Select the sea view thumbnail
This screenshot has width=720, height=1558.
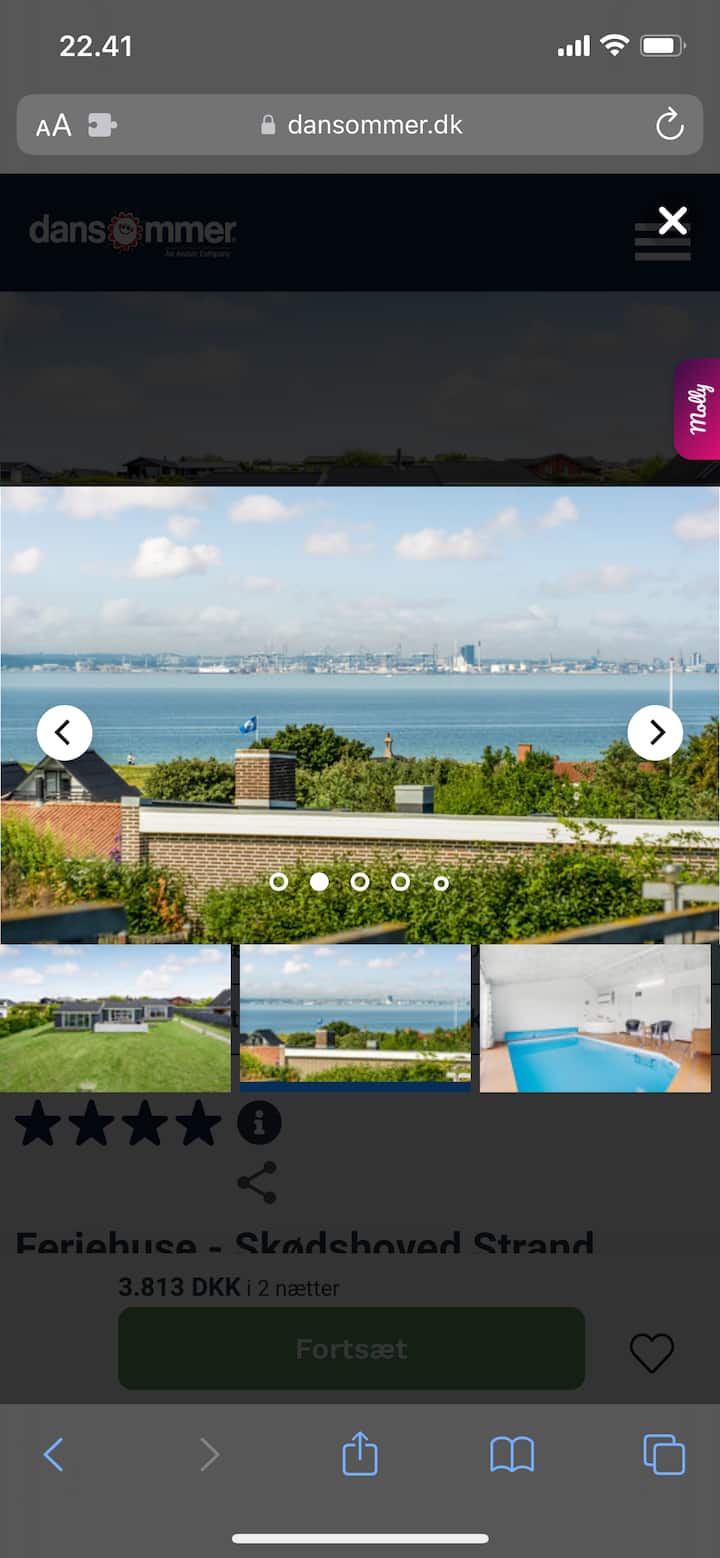[x=355, y=1018]
